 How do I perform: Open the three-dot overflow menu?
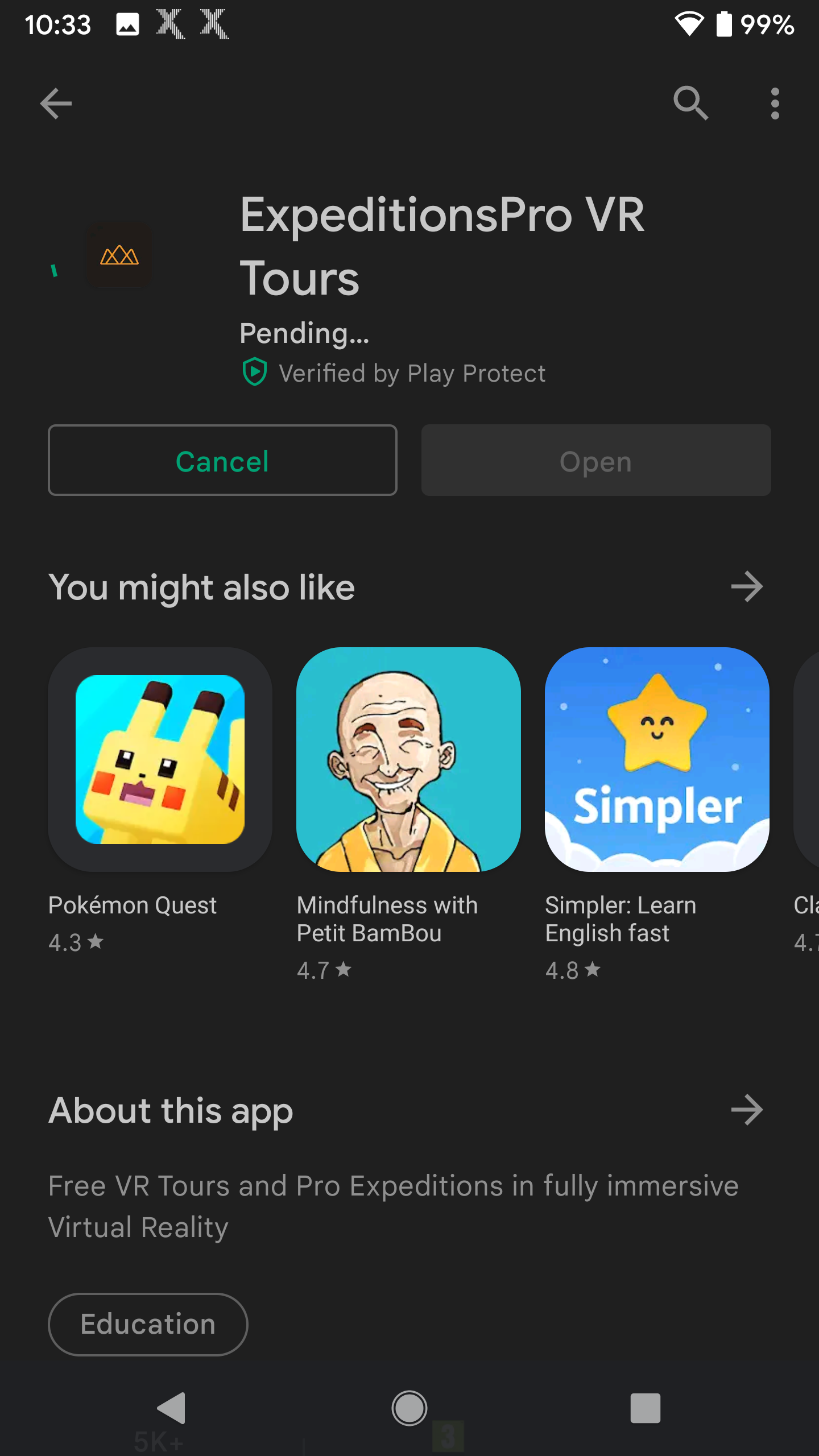[x=775, y=104]
